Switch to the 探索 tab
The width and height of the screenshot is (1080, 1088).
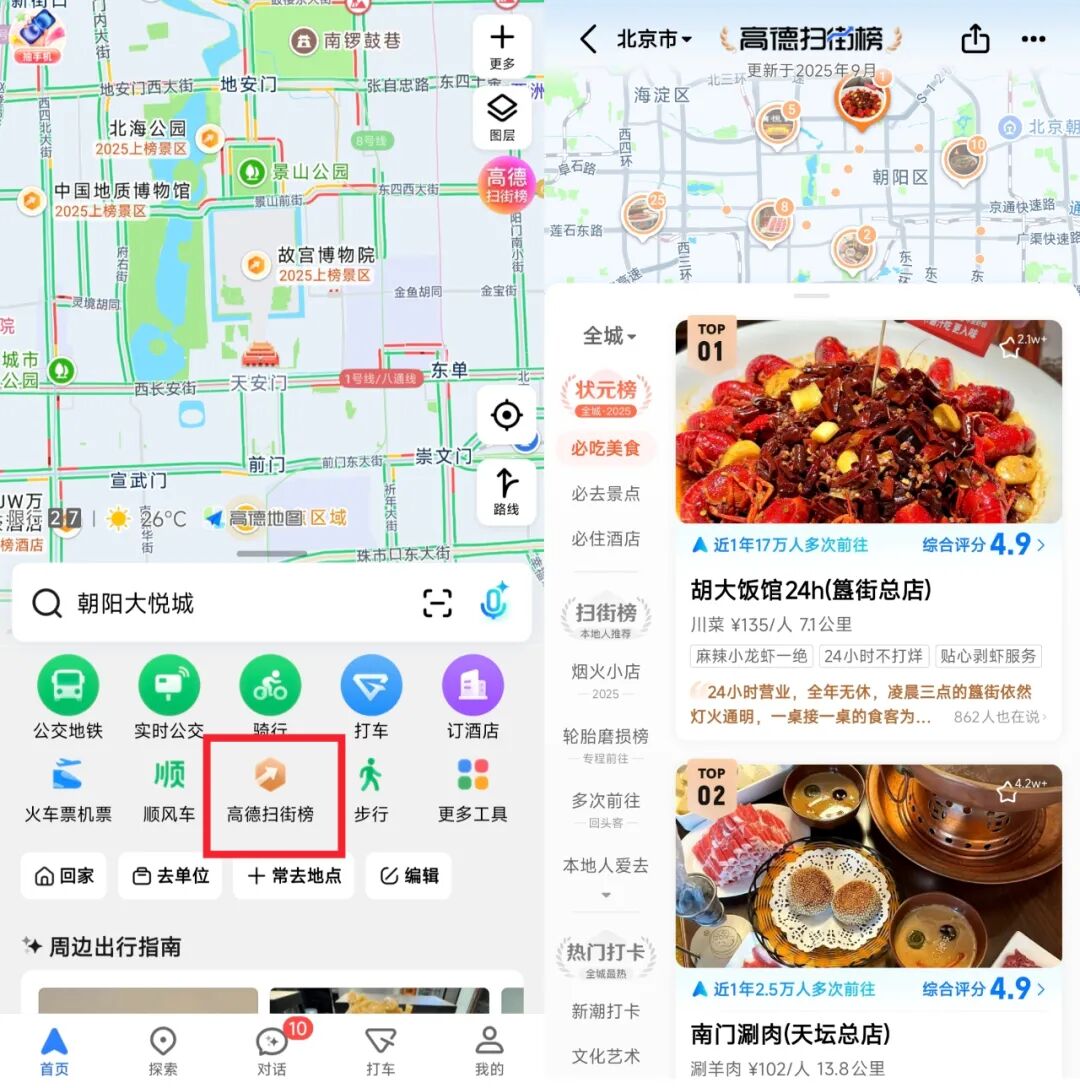click(163, 1050)
